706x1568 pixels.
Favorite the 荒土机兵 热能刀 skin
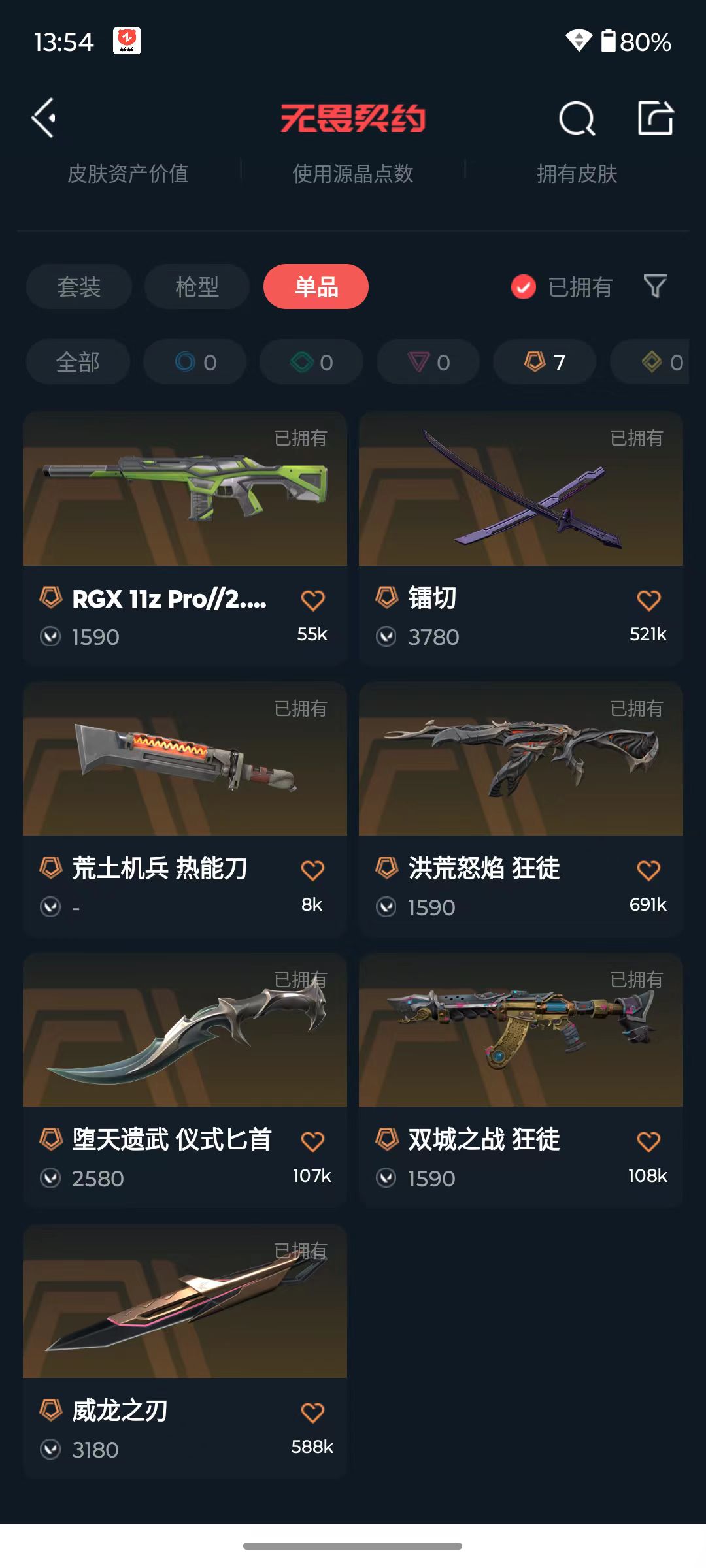pos(312,870)
